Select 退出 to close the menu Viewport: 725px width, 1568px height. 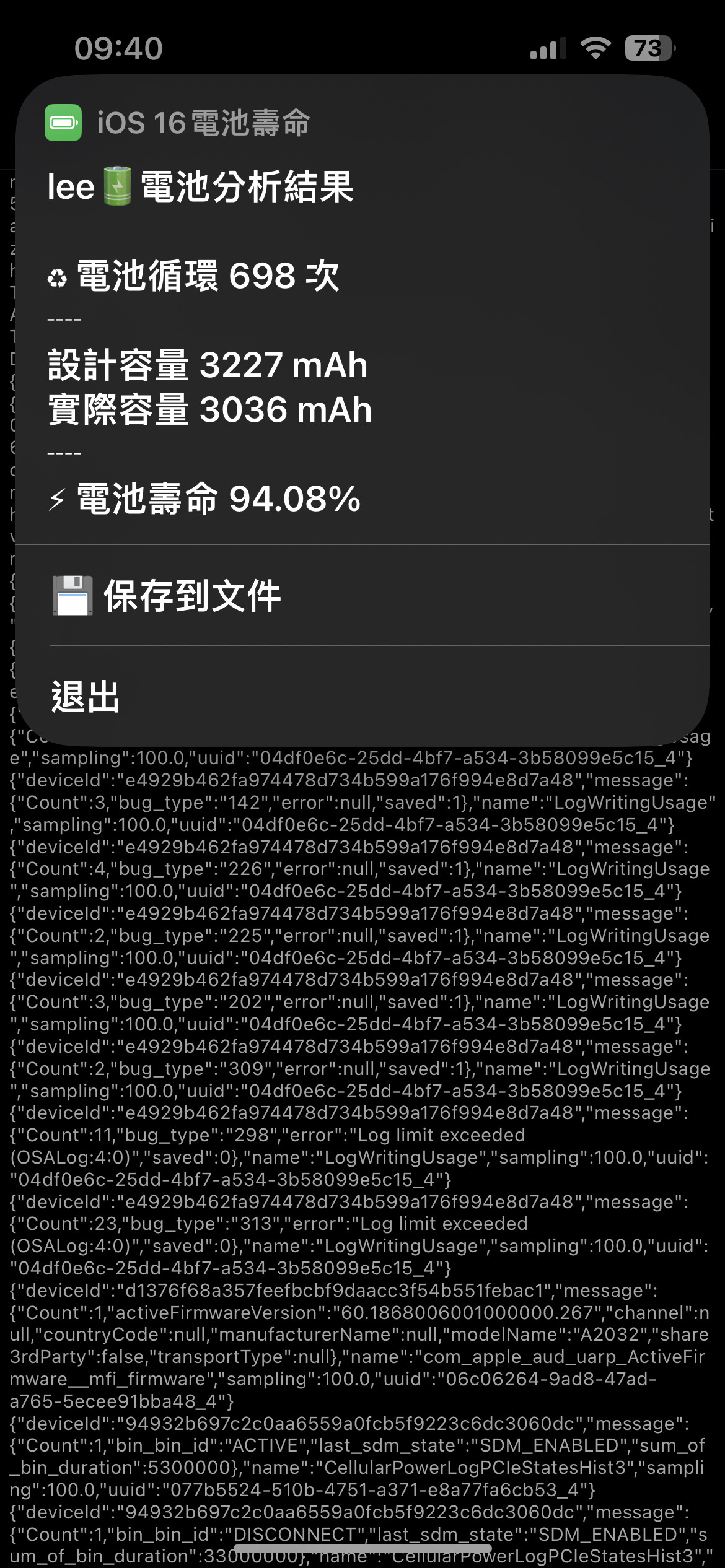tap(362, 696)
